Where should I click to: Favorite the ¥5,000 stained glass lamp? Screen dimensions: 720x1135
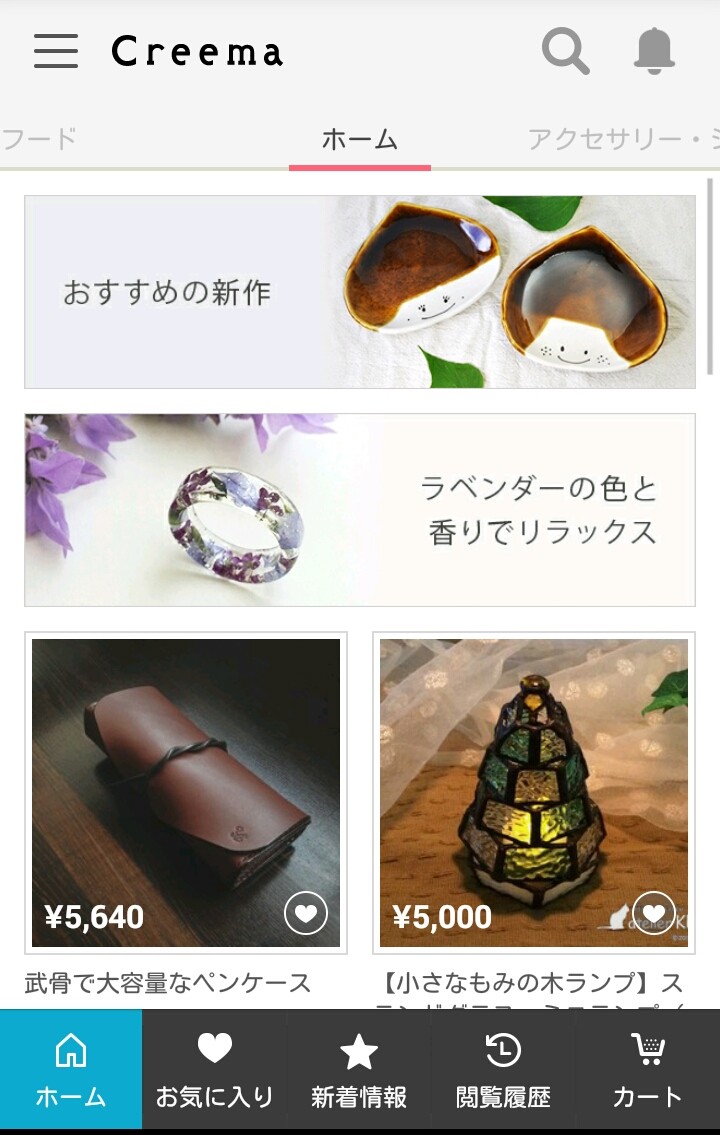[x=653, y=913]
